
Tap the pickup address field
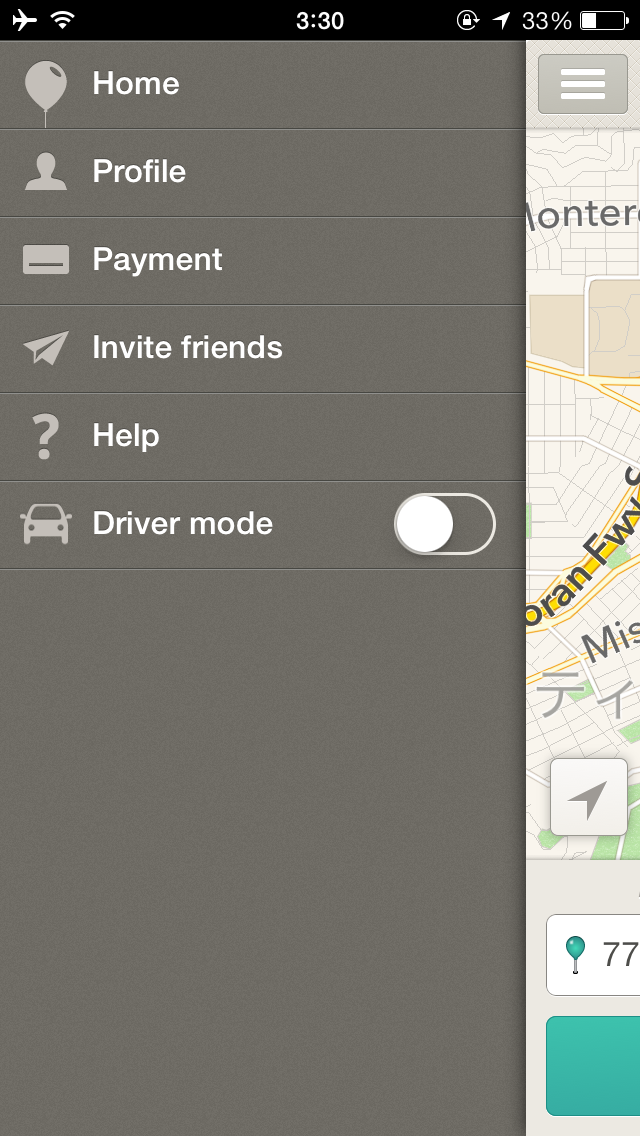coord(594,955)
